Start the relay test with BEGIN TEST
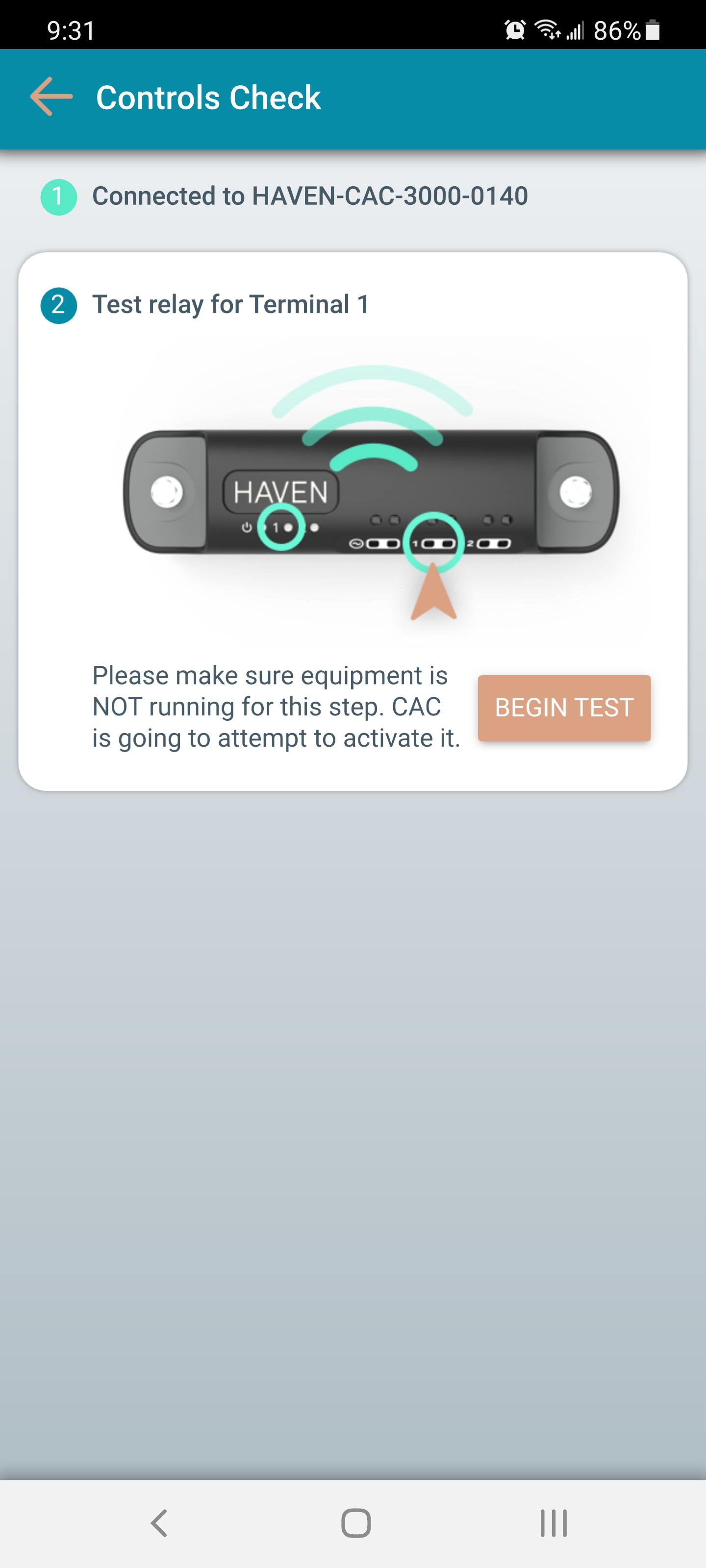The width and height of the screenshot is (706, 1568). click(x=563, y=707)
